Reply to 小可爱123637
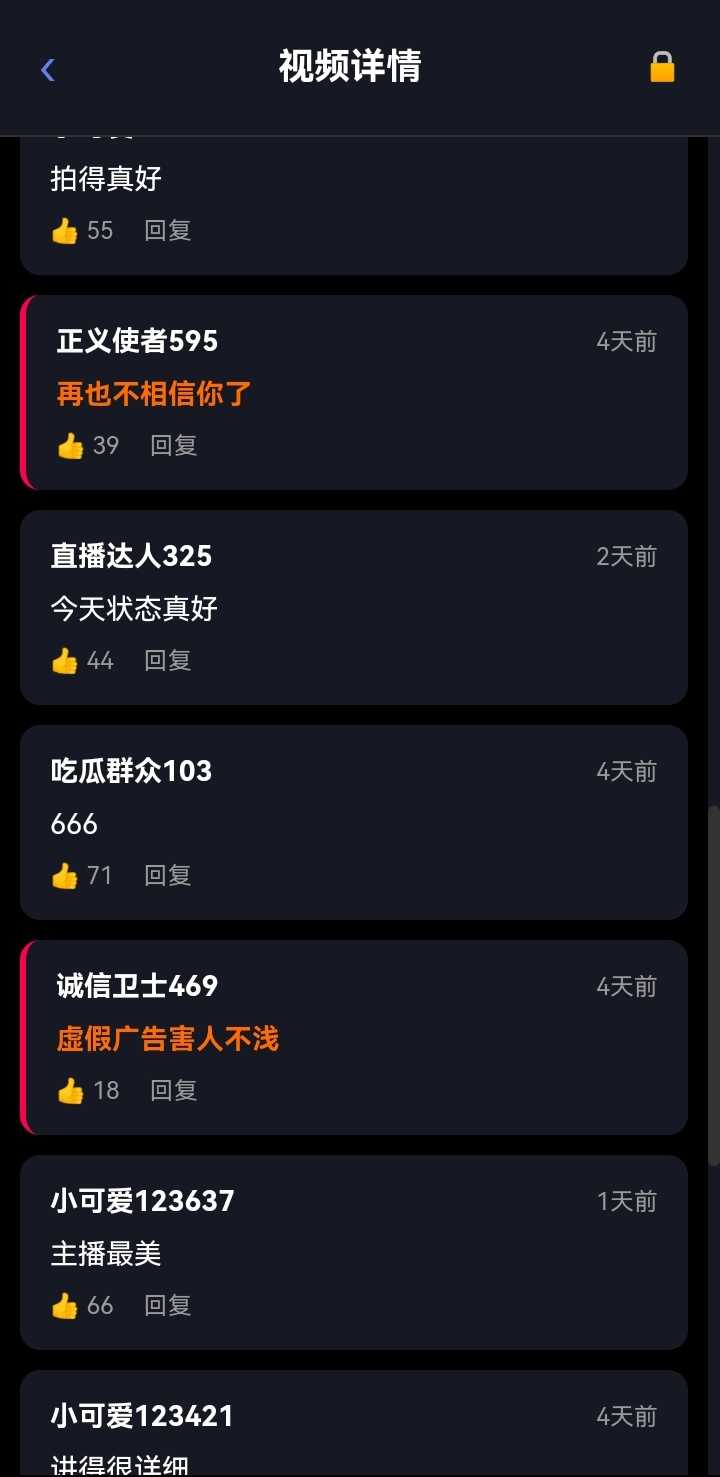 (x=168, y=1306)
